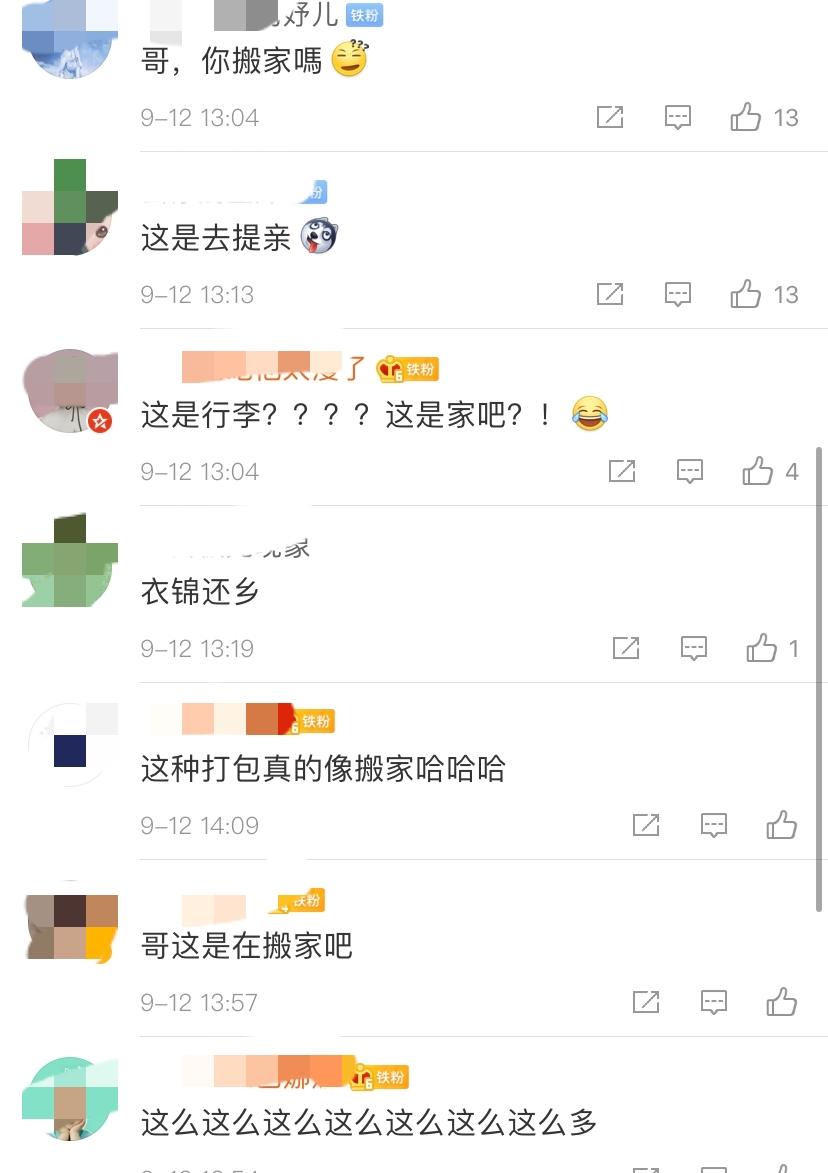Click the comment text '这么这么这么这么这么这么这么多'
Image resolution: width=828 pixels, height=1173 pixels.
click(x=370, y=1123)
